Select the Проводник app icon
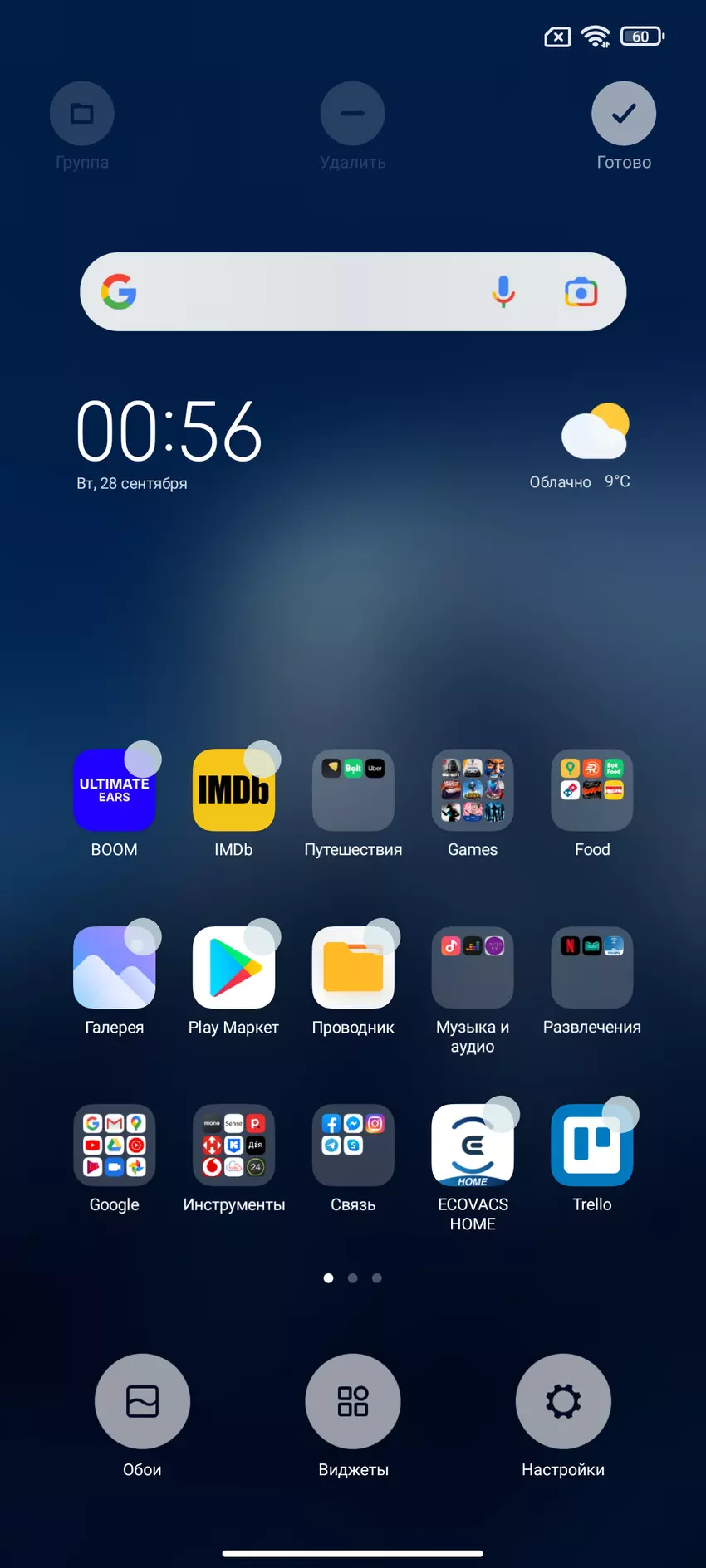This screenshot has width=706, height=1568. [353, 968]
